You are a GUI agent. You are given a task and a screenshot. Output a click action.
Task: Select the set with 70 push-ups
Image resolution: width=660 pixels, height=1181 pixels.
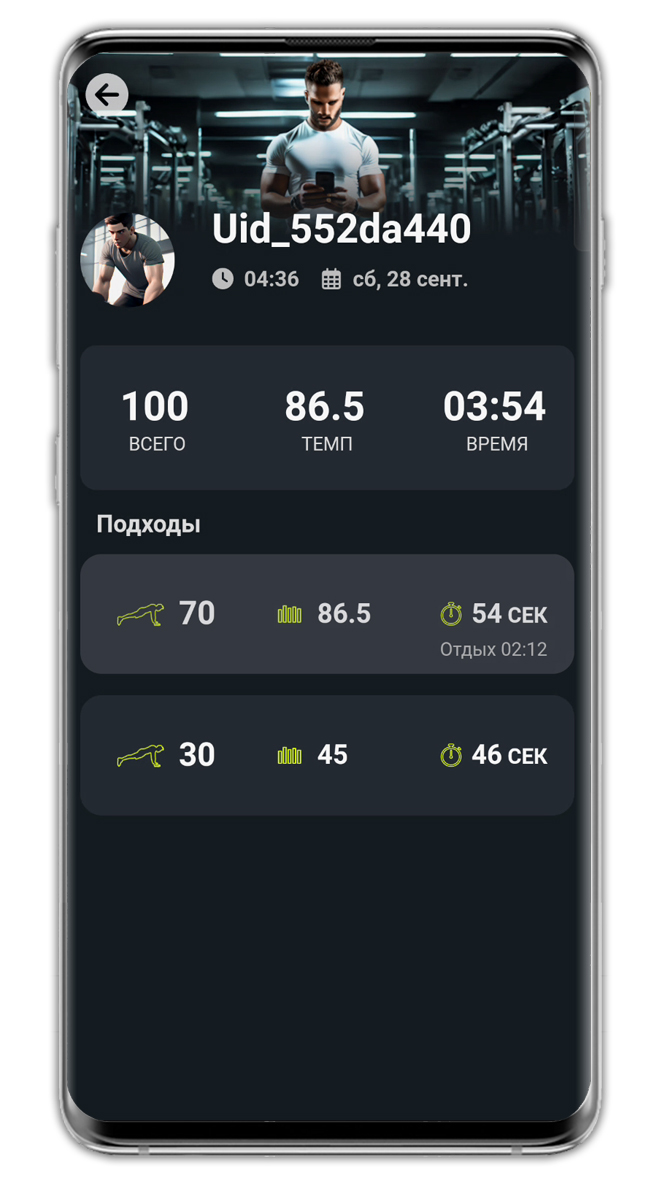326,614
